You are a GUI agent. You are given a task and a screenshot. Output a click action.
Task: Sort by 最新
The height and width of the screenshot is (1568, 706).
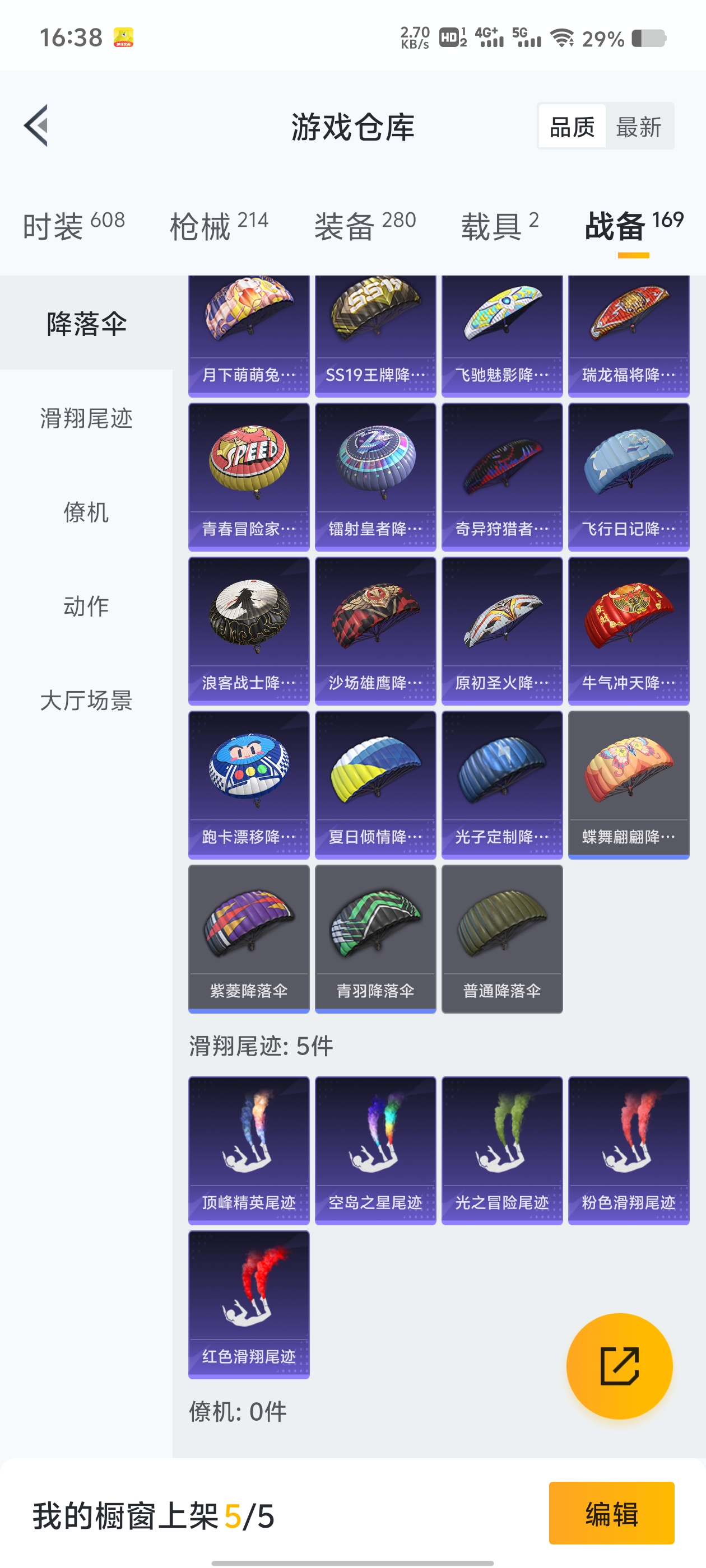[638, 127]
